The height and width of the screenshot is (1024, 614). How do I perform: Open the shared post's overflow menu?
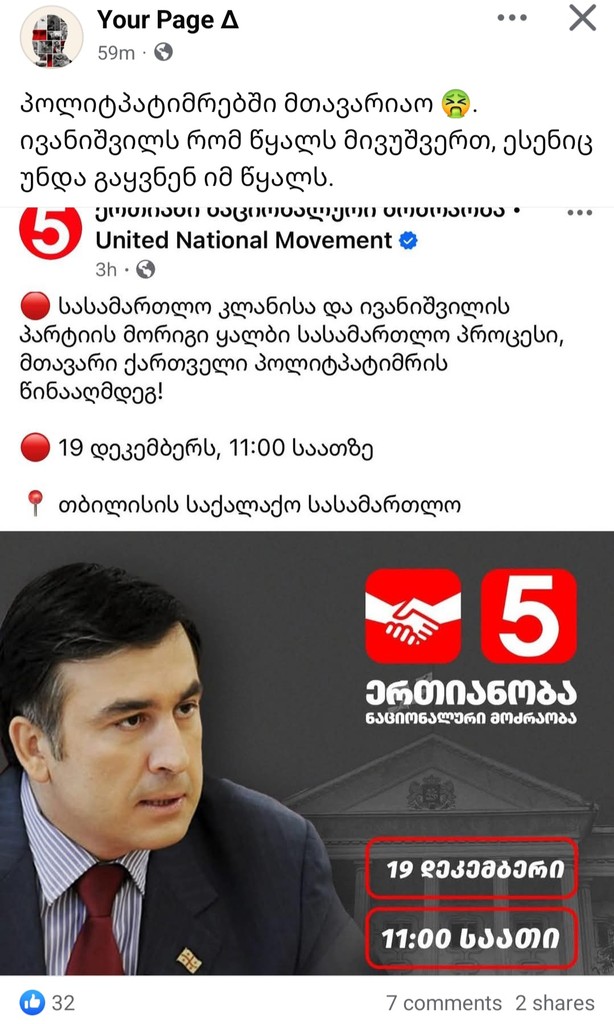point(580,213)
